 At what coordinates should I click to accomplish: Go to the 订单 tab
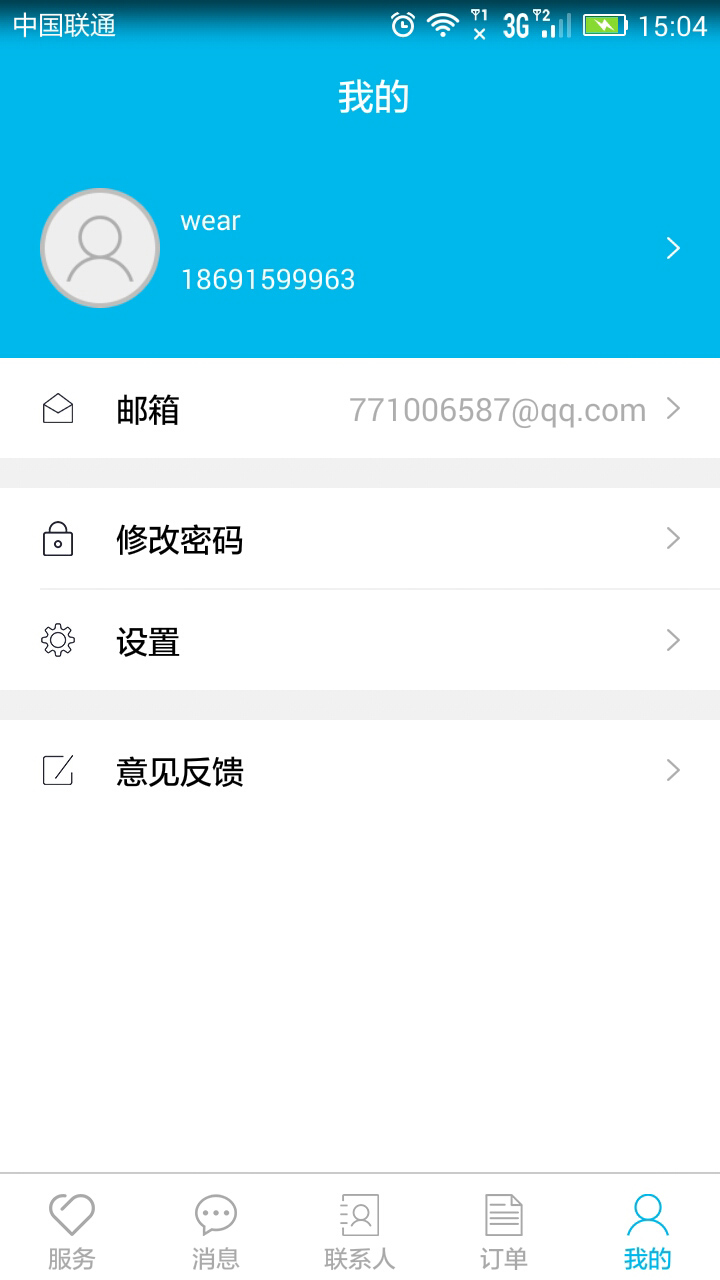(504, 1229)
